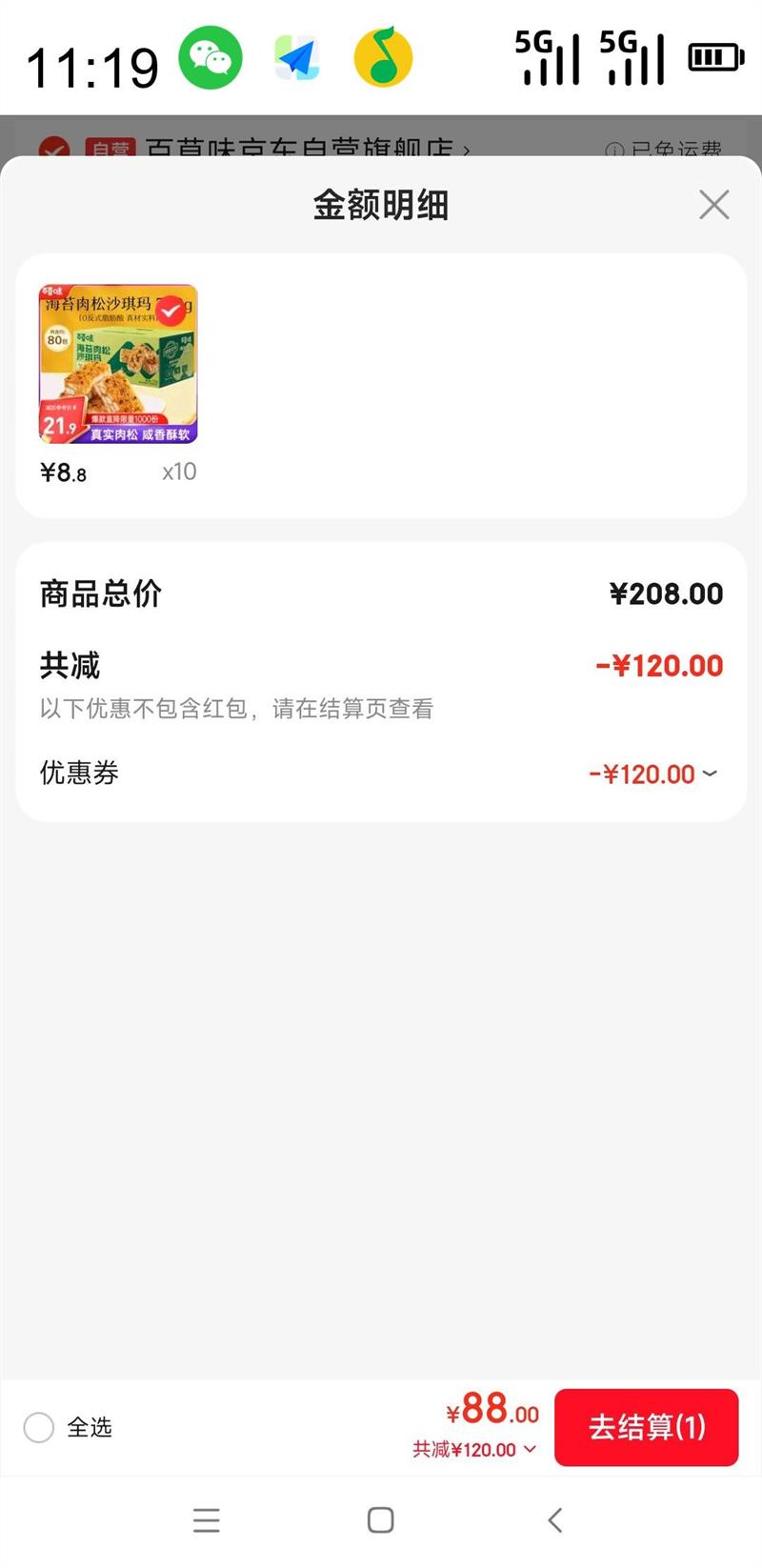Tap the 去结算(1) checkout button
Screen dimensions: 762x1568
point(647,1427)
